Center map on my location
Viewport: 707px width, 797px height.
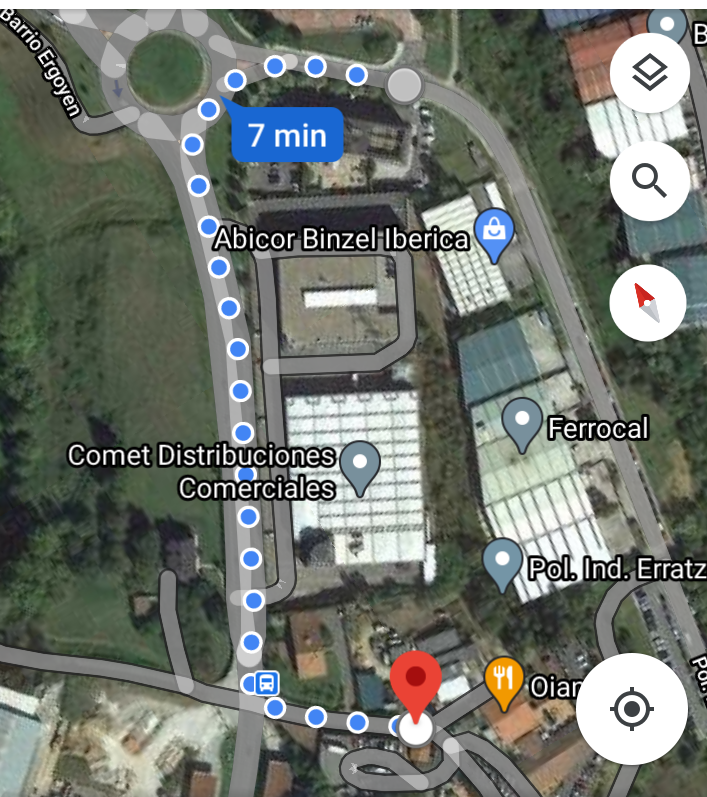click(x=631, y=709)
